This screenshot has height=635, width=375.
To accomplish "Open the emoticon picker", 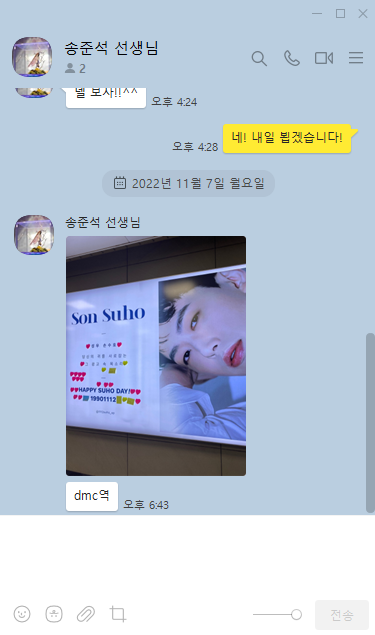I will pos(22,614).
